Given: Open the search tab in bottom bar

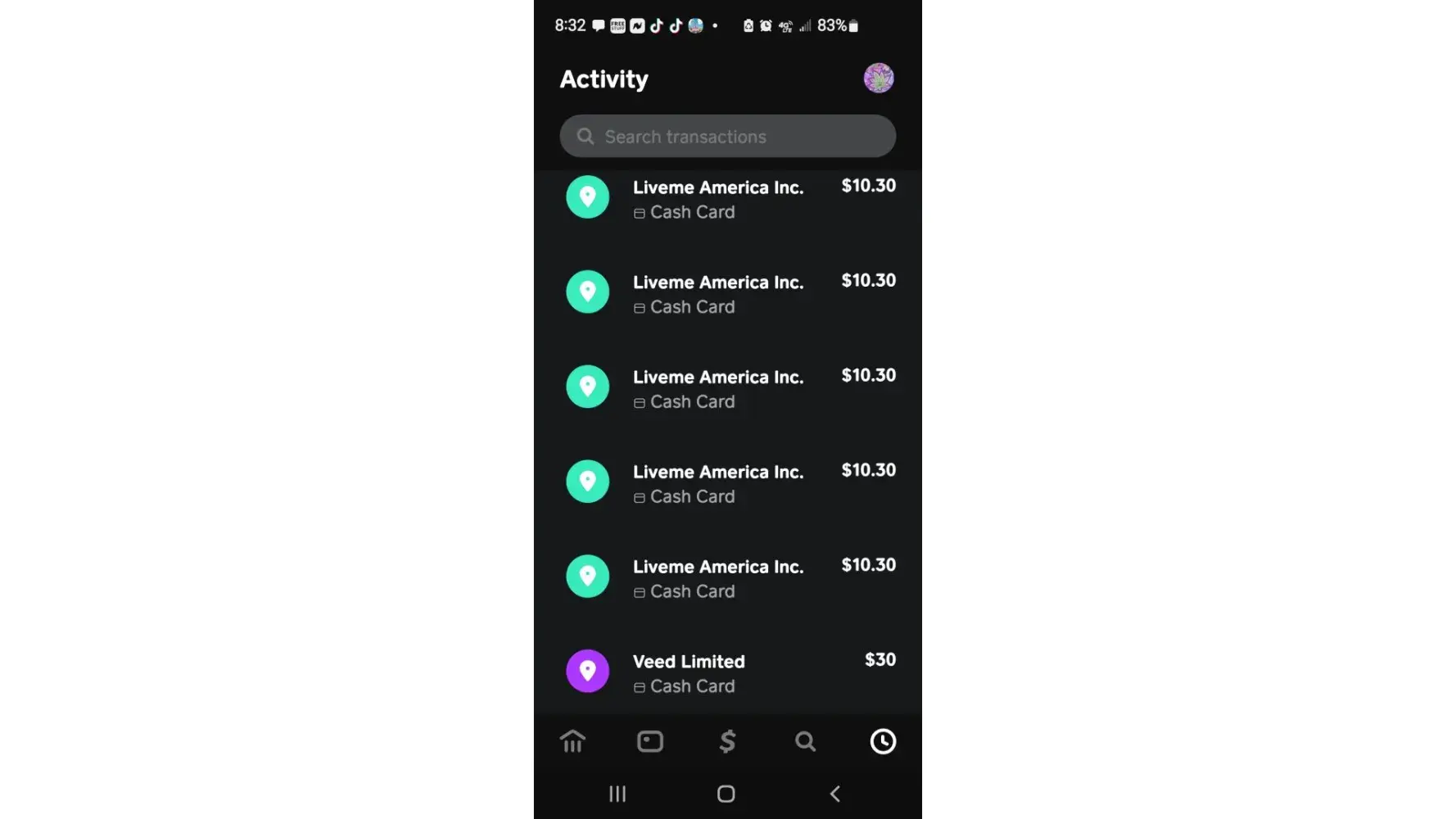Looking at the screenshot, I should point(805,741).
